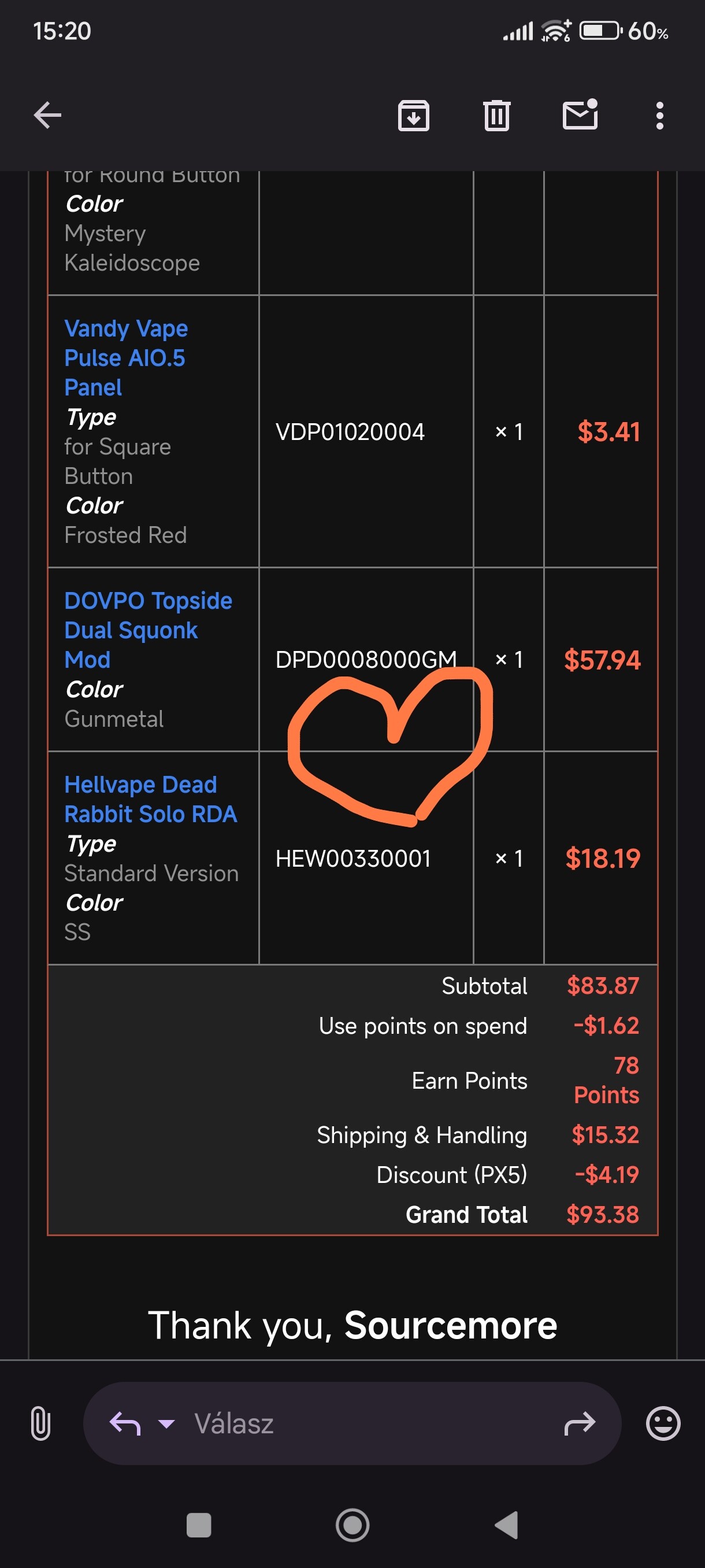Tap the system home button
705x1568 pixels.
[x=353, y=1525]
